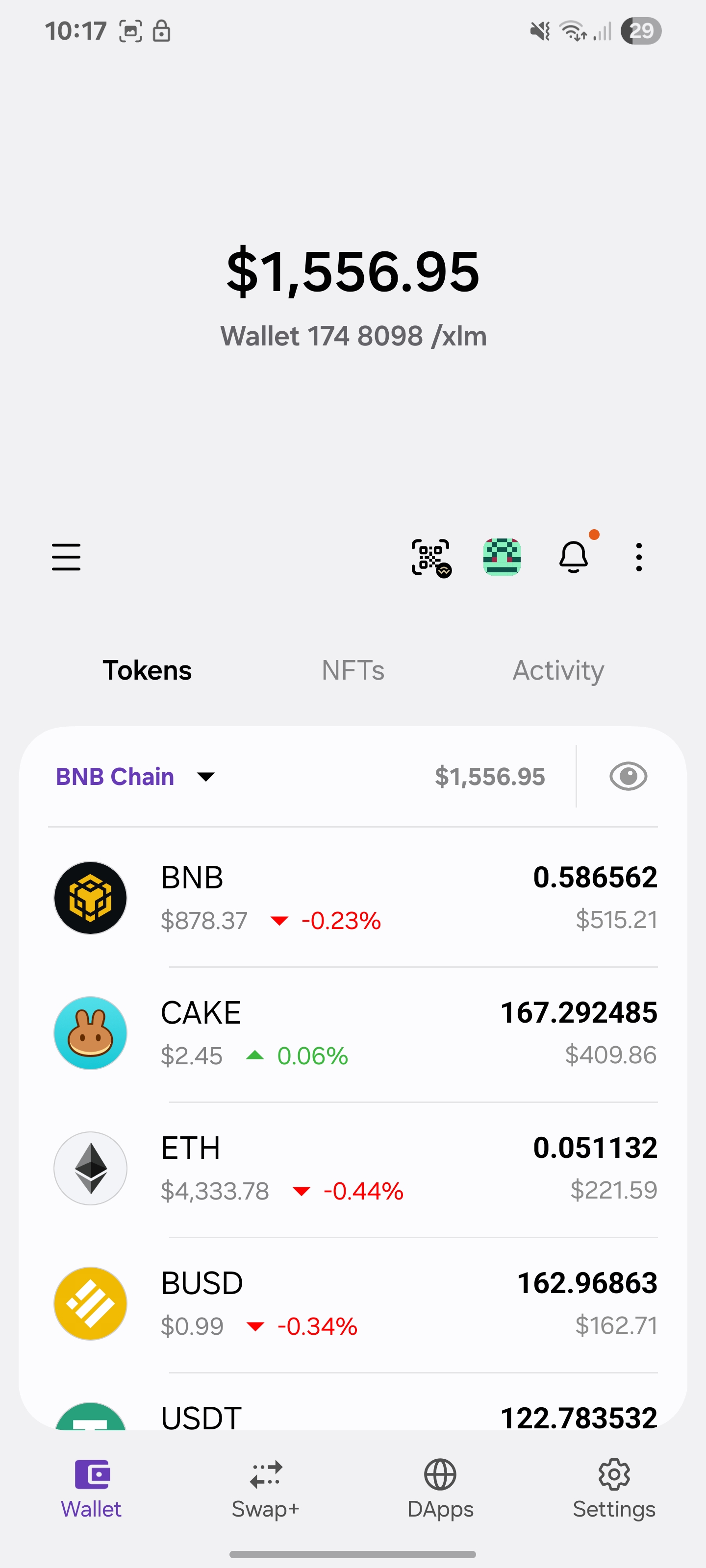View the ETH token details
This screenshot has width=706, height=1568.
click(x=353, y=1168)
